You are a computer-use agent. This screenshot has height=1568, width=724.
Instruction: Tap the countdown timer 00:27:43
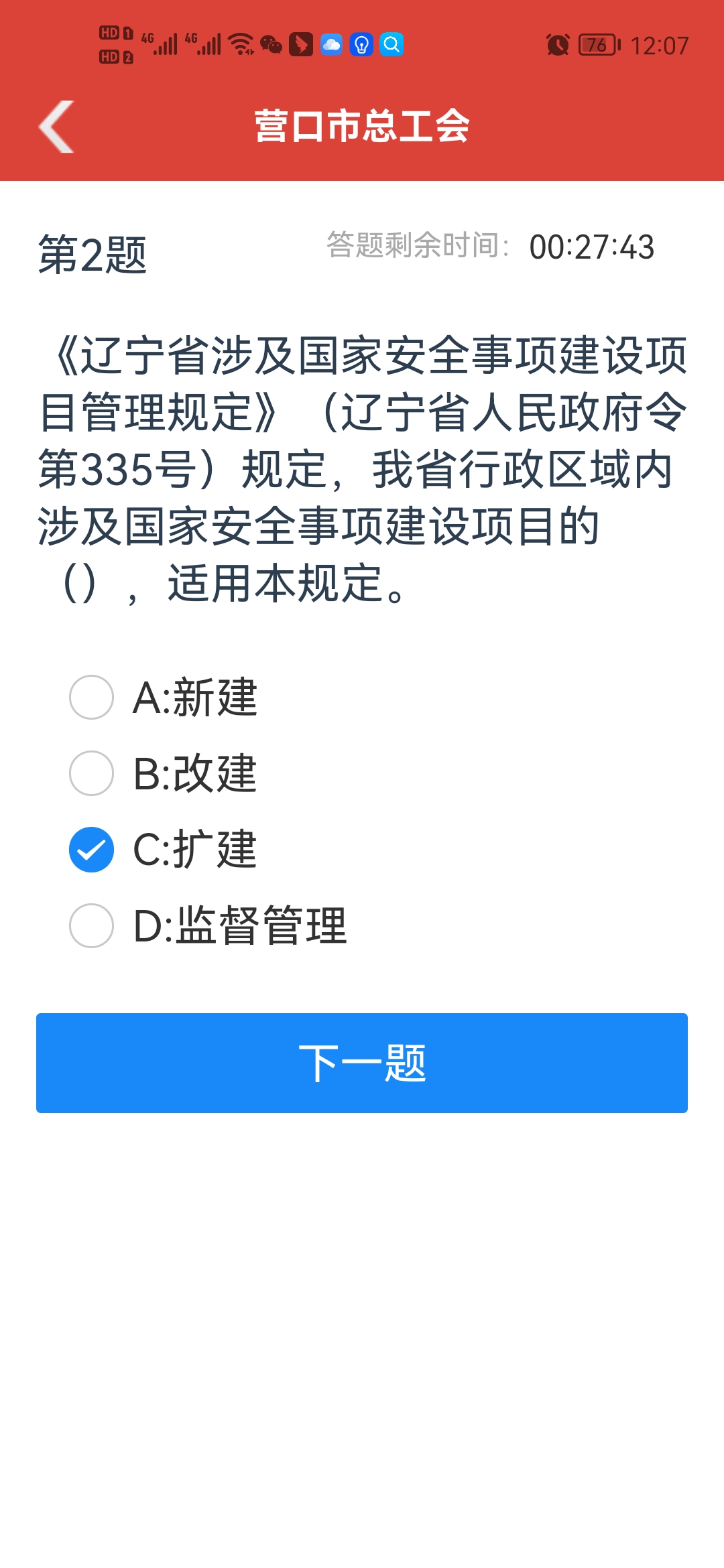tap(591, 247)
